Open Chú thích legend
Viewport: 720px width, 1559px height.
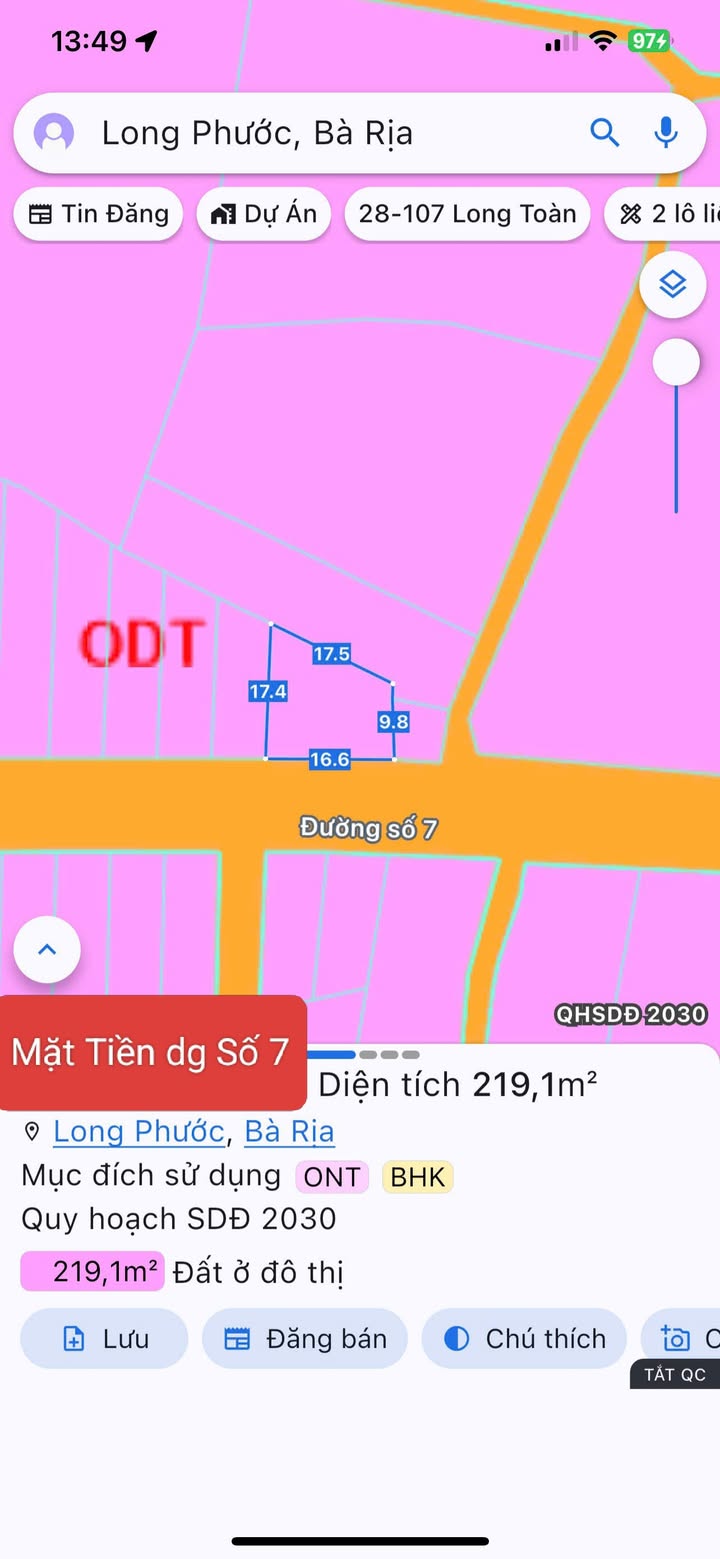(x=525, y=1338)
